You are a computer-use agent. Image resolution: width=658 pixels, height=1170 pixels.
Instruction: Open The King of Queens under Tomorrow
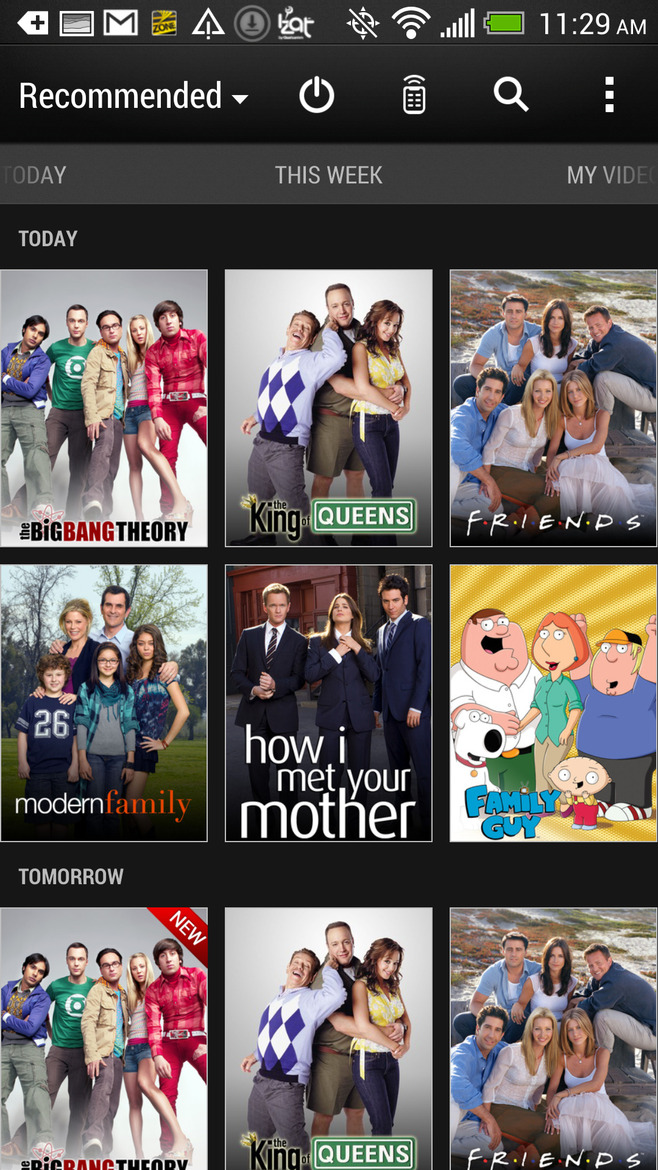[328, 1038]
